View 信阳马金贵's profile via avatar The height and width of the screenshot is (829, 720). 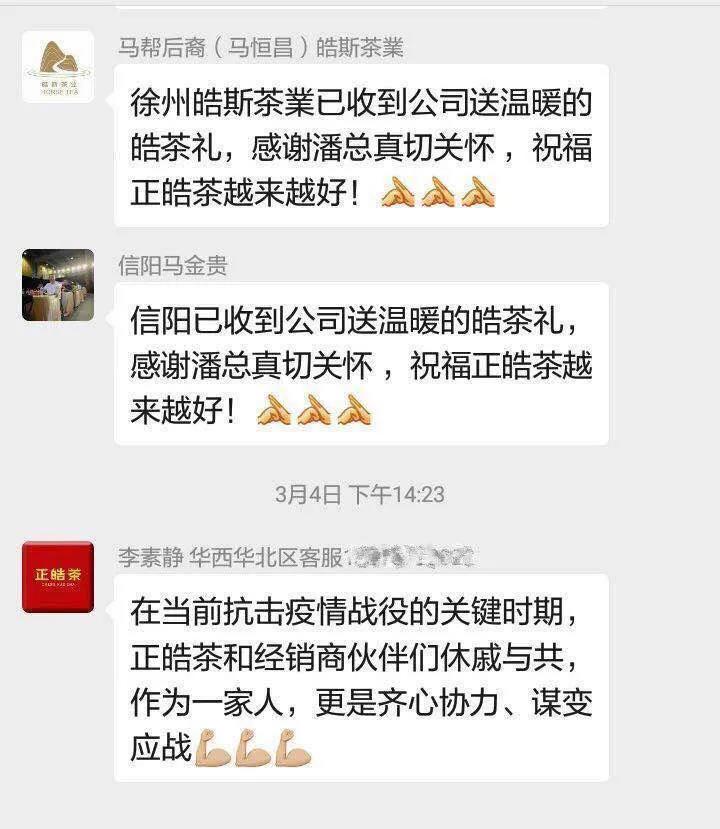(58, 285)
